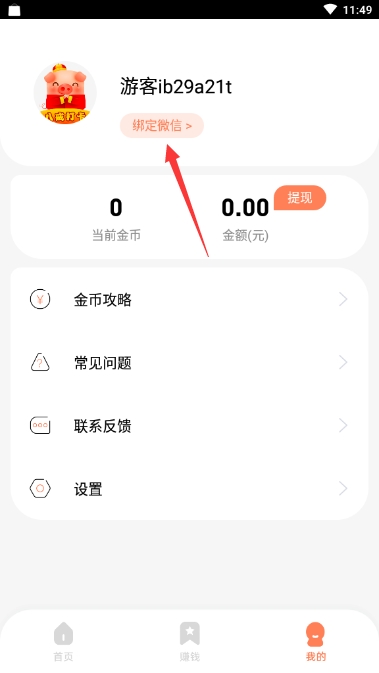This screenshot has height=673, width=379.
Task: Tap the 绑定微信 button
Action: (162, 125)
